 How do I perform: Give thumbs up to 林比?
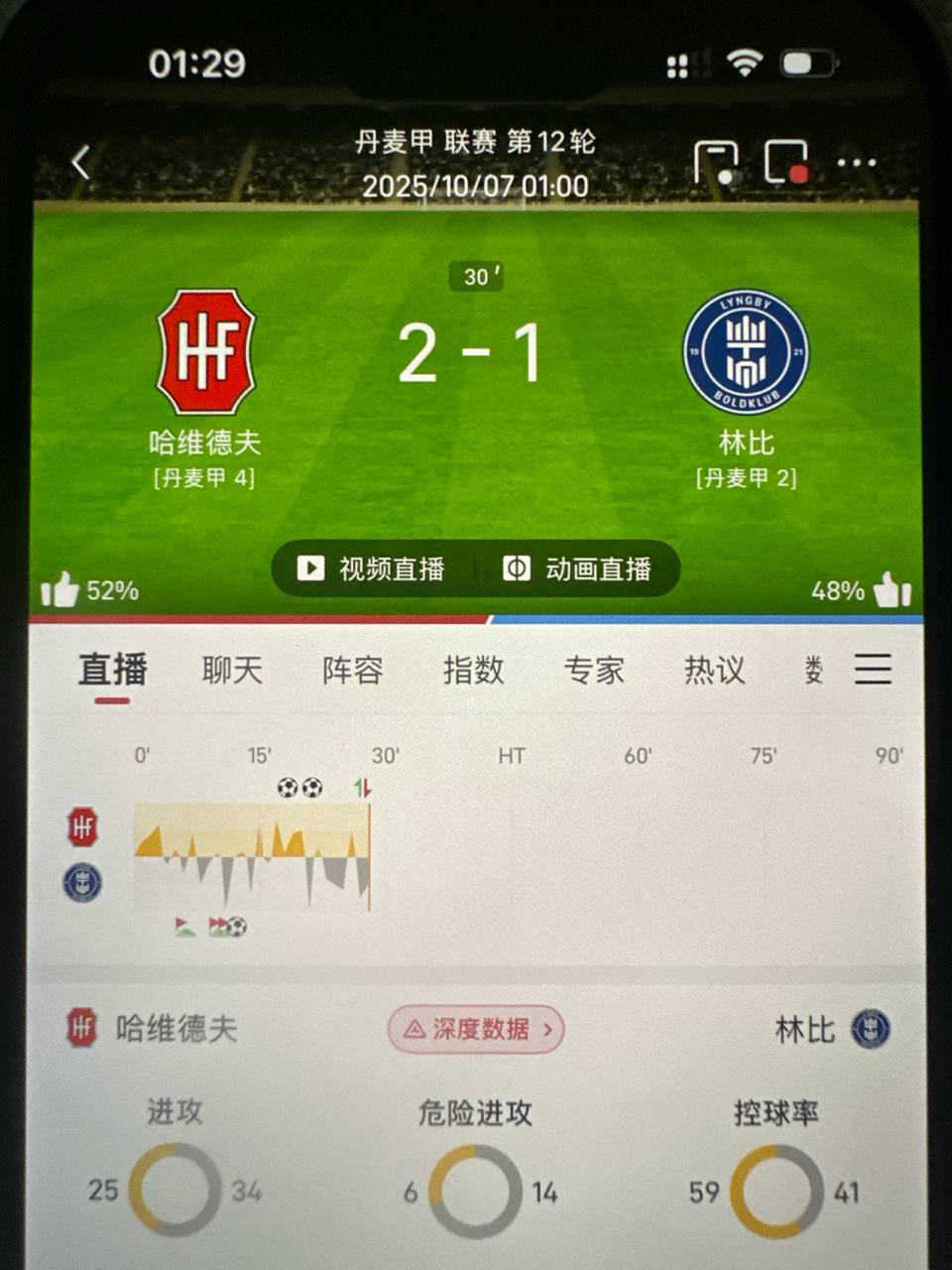pos(891,590)
